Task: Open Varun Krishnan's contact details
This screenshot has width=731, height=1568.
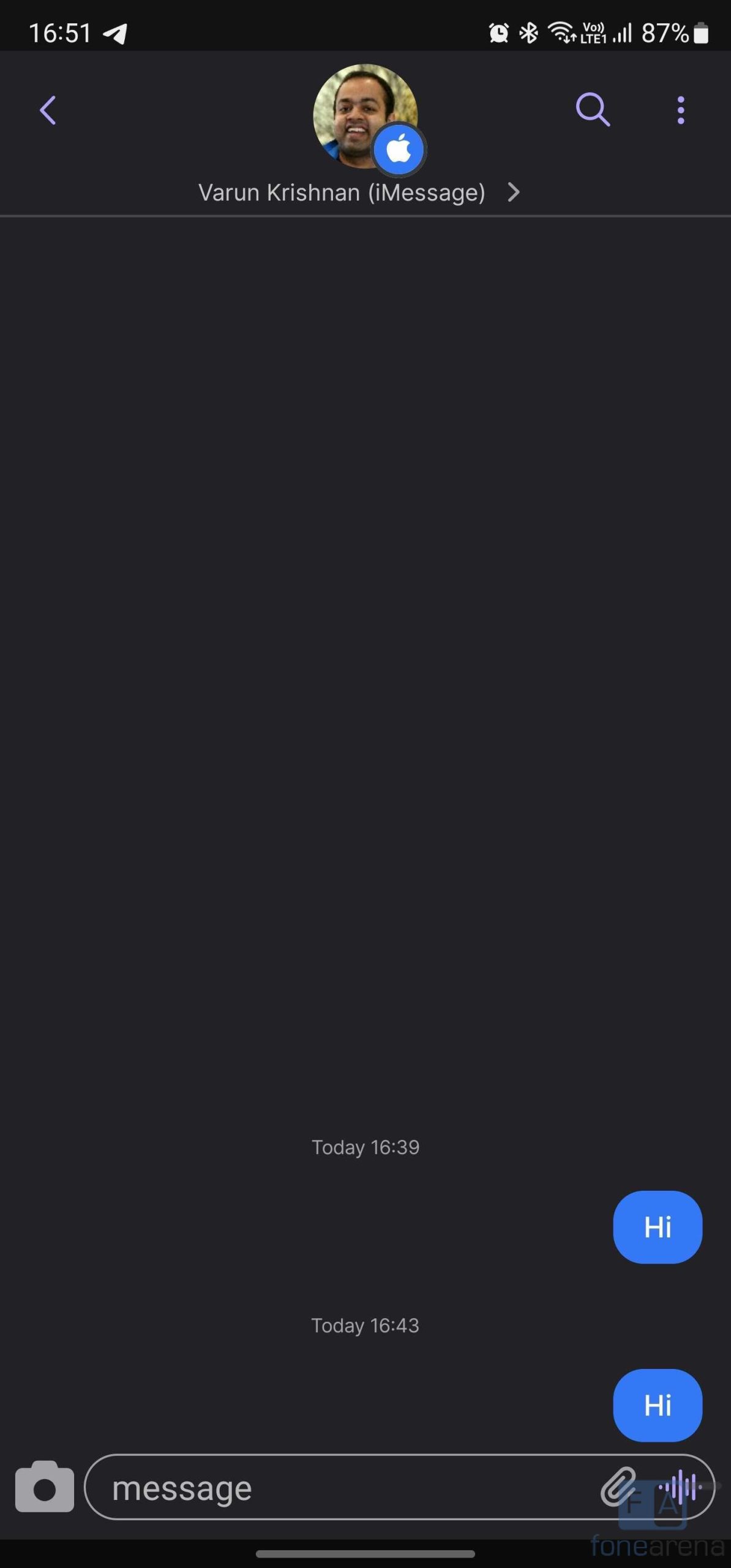Action: [358, 193]
